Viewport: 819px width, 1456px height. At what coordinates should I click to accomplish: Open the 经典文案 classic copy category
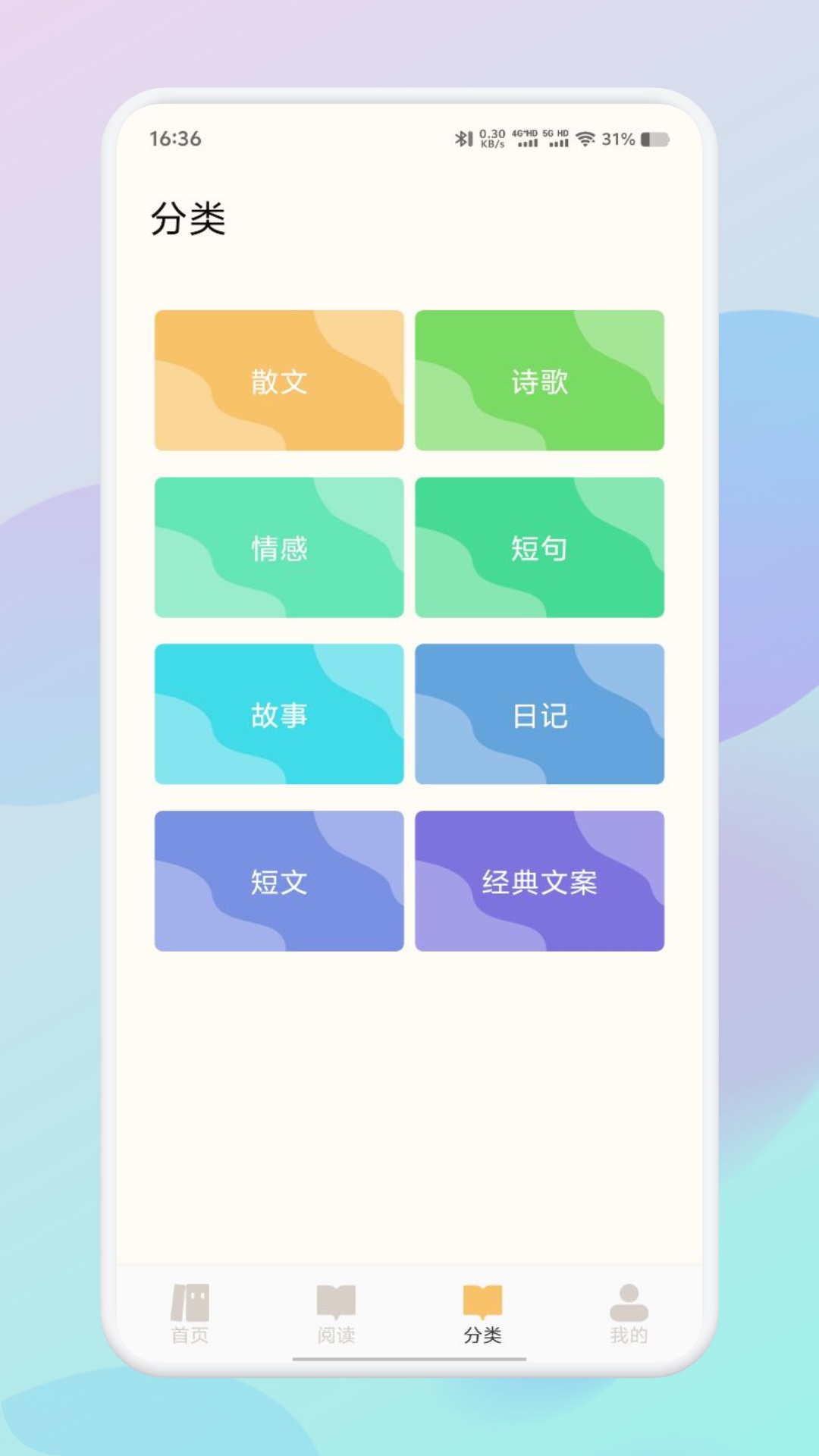540,882
